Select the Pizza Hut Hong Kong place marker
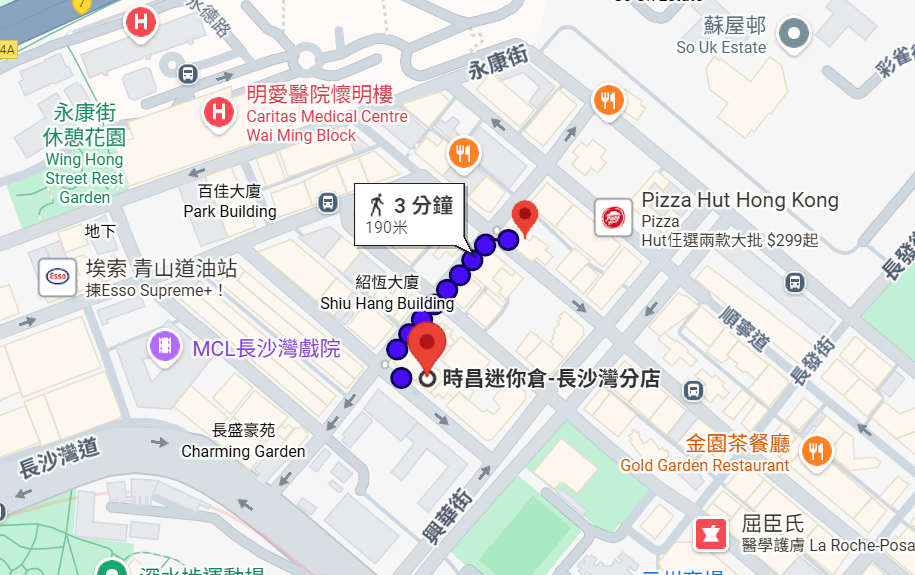This screenshot has width=915, height=575. (x=612, y=218)
